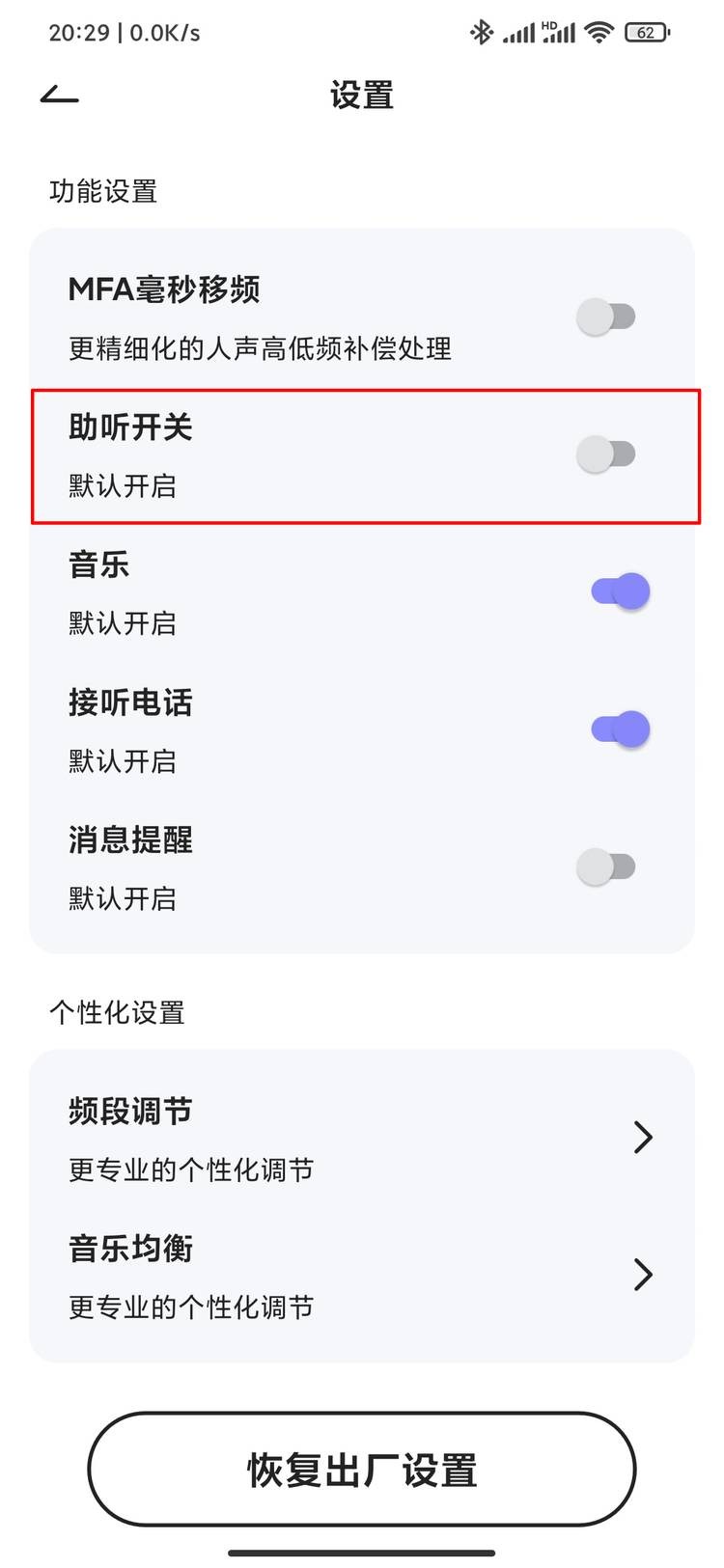
Task: Go back using the top-left arrow
Action: 59,95
